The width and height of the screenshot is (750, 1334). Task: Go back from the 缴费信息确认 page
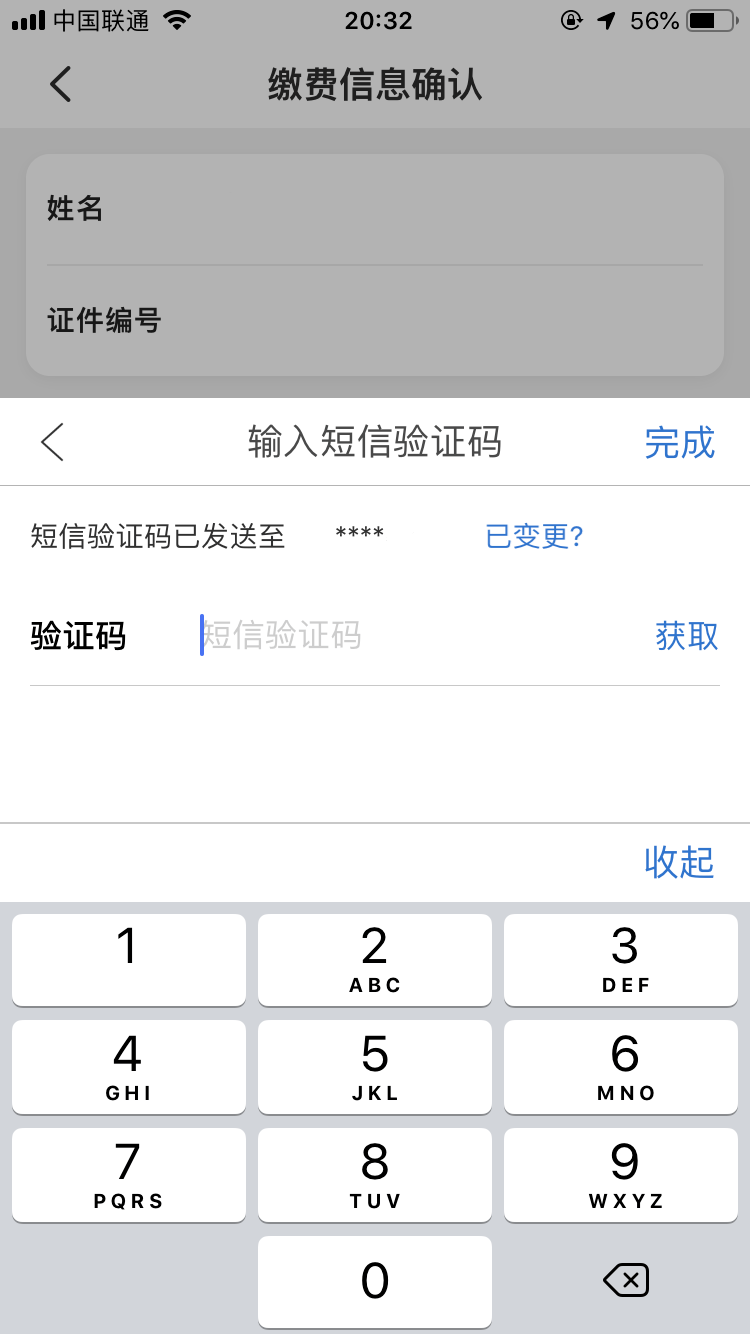pos(60,84)
